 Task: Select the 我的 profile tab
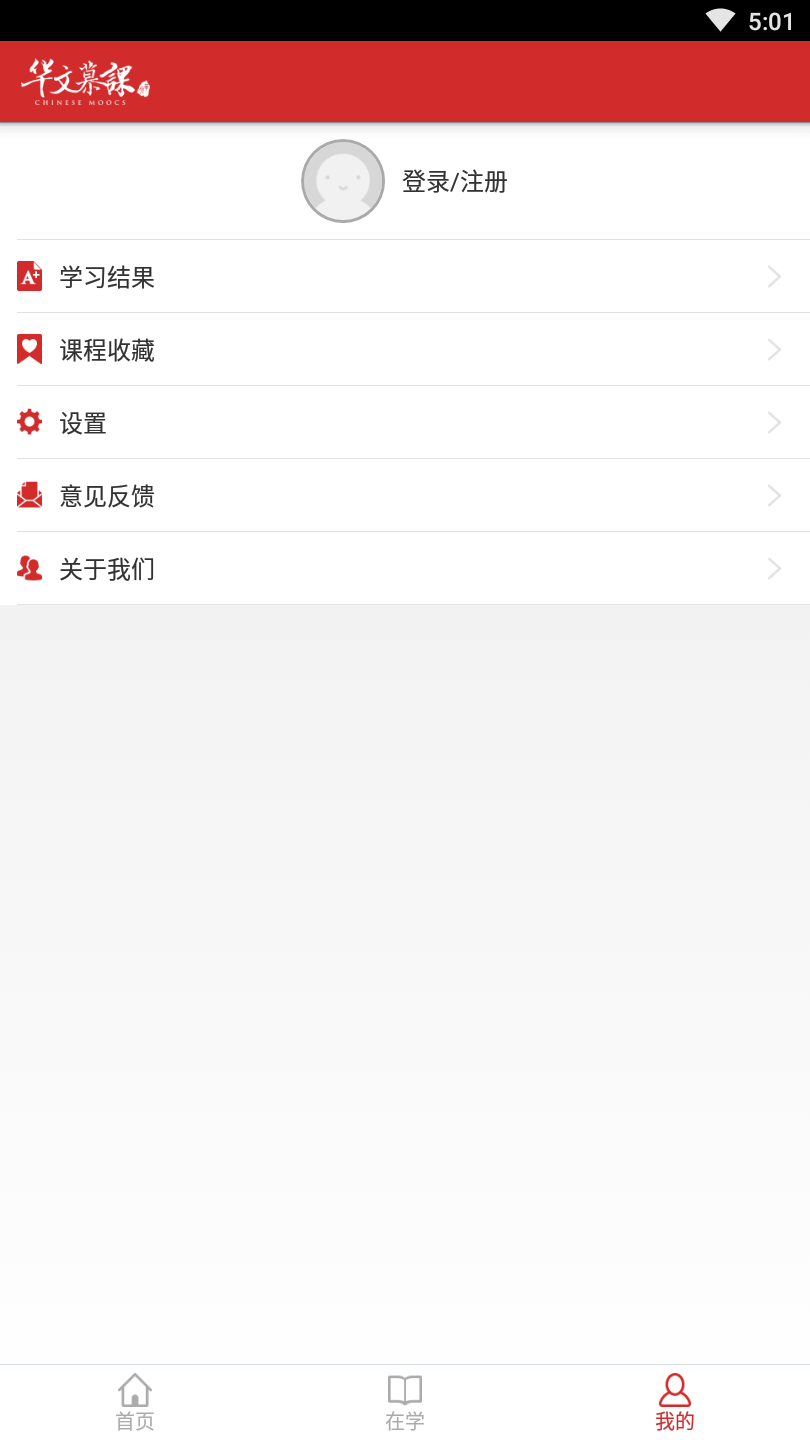coord(675,1402)
